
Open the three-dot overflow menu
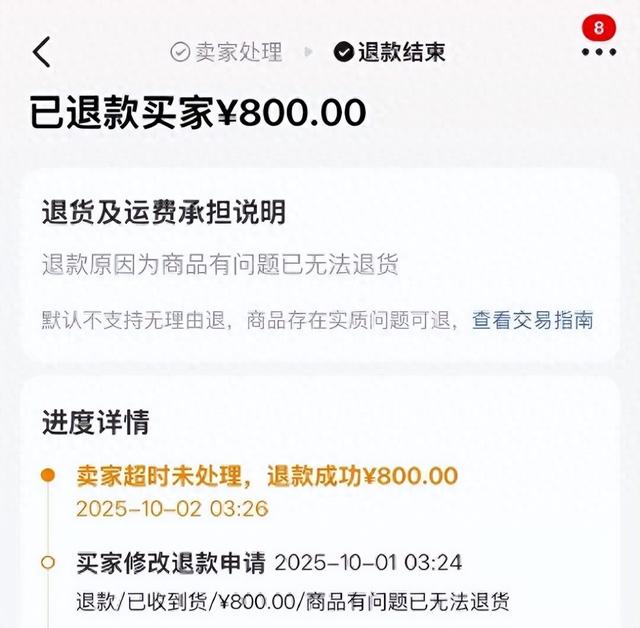(x=598, y=52)
